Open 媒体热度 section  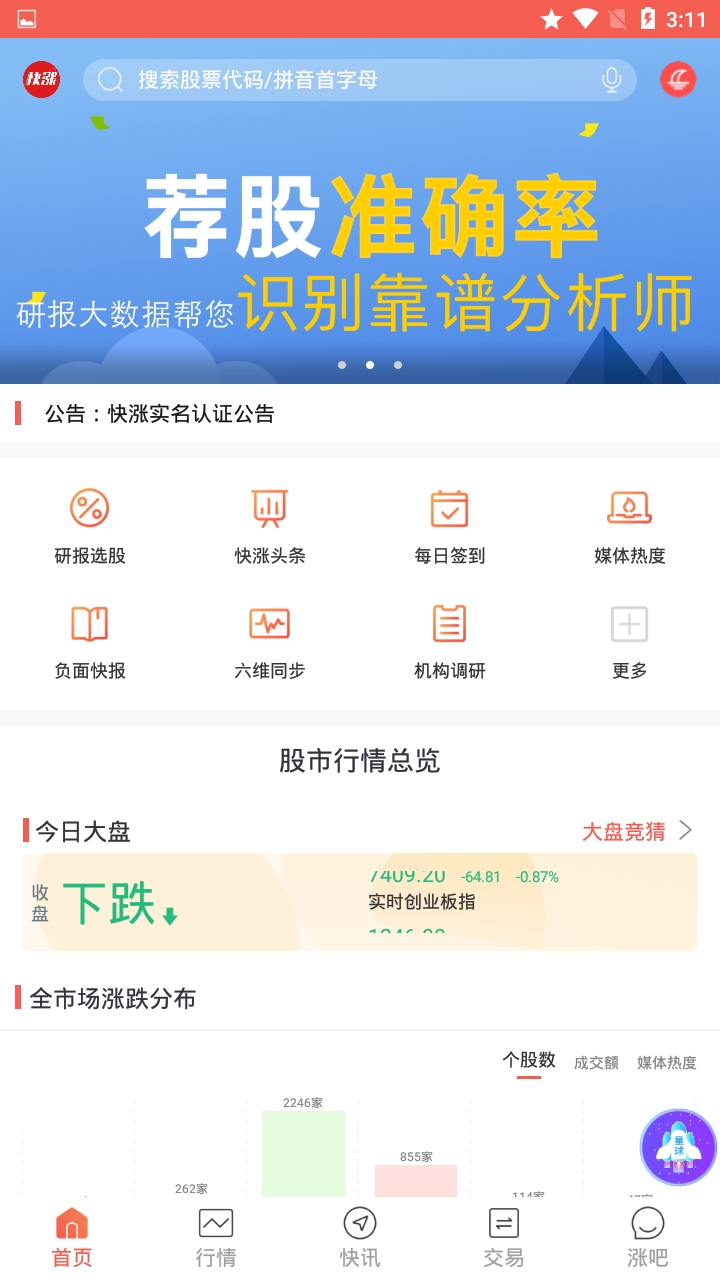tap(630, 527)
